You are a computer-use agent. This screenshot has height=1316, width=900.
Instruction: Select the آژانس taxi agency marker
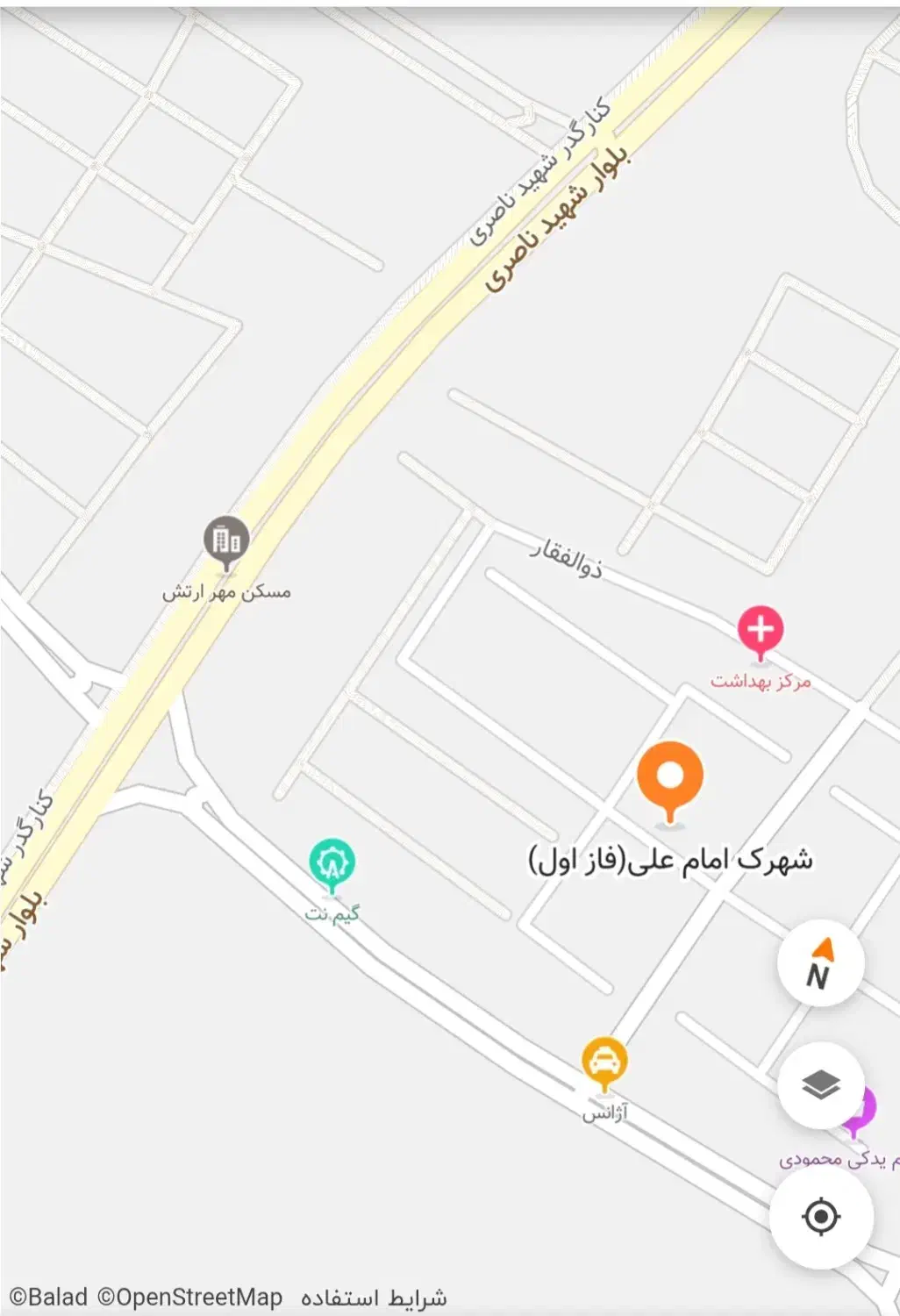point(604,1064)
